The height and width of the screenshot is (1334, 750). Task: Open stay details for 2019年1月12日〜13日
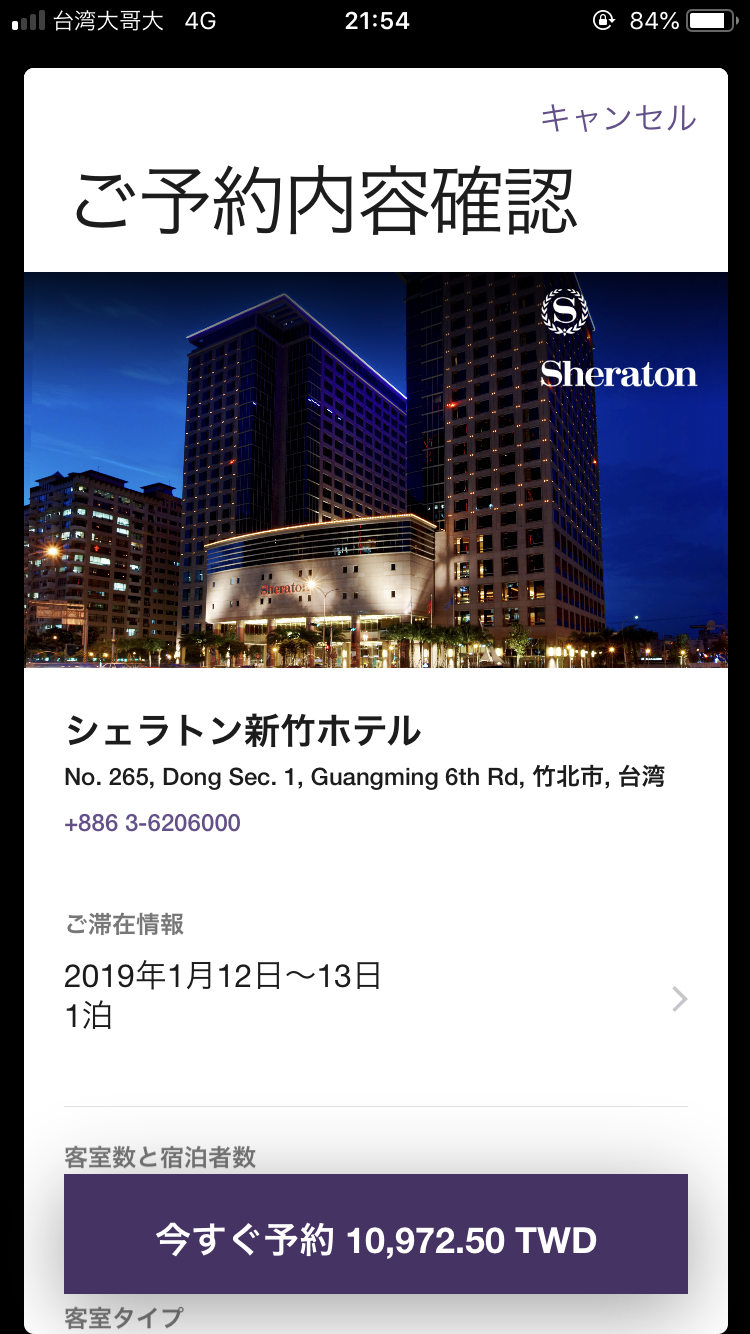pyautogui.click(x=376, y=997)
